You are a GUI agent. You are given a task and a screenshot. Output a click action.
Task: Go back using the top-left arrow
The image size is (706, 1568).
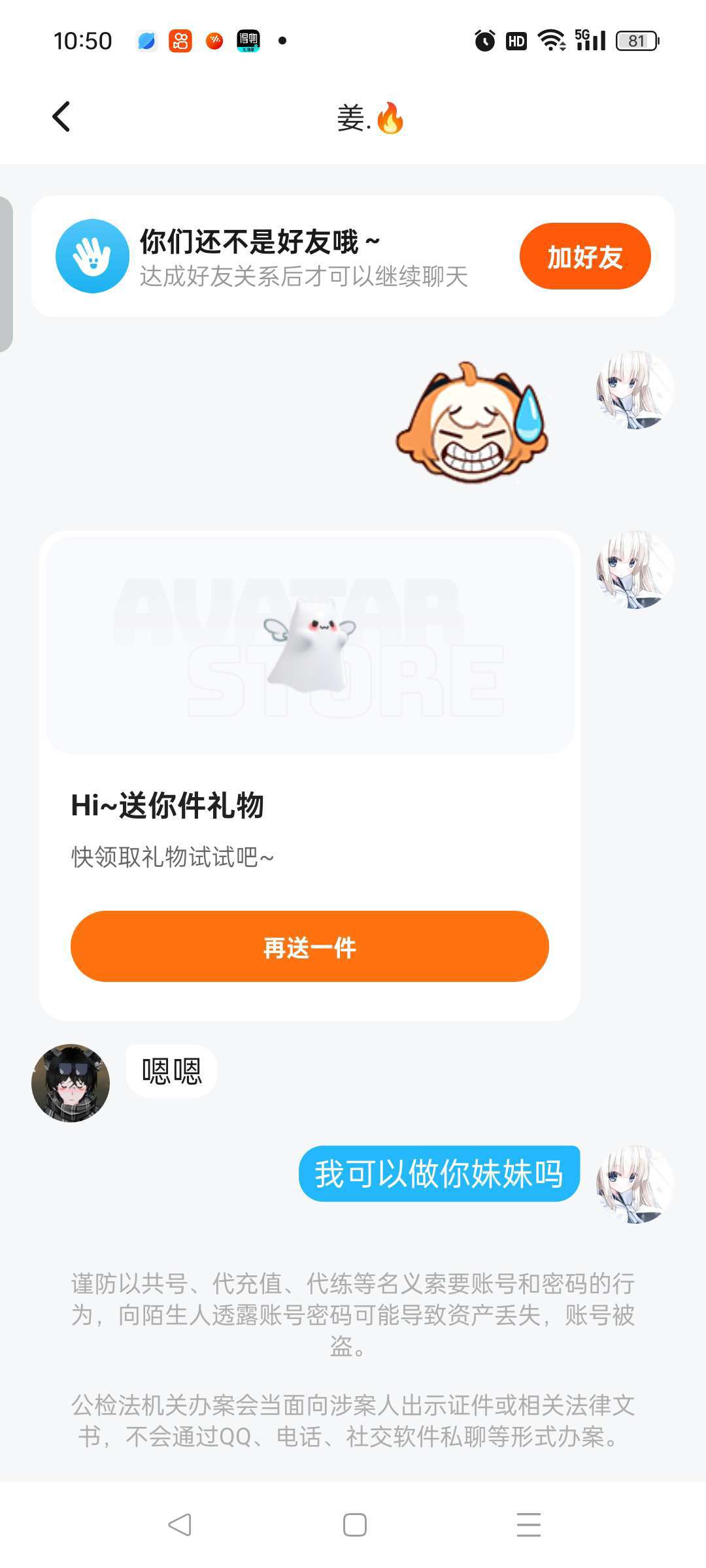(61, 118)
